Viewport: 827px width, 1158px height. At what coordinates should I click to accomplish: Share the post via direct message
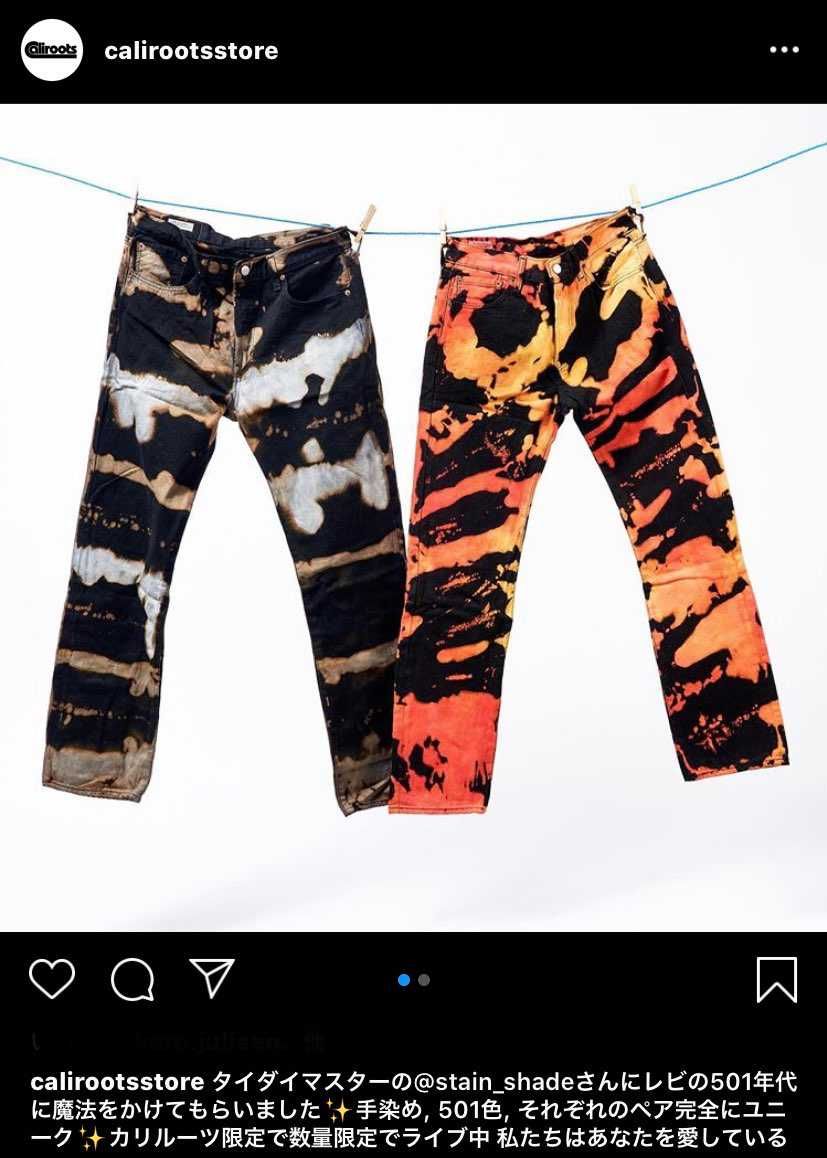coord(212,978)
